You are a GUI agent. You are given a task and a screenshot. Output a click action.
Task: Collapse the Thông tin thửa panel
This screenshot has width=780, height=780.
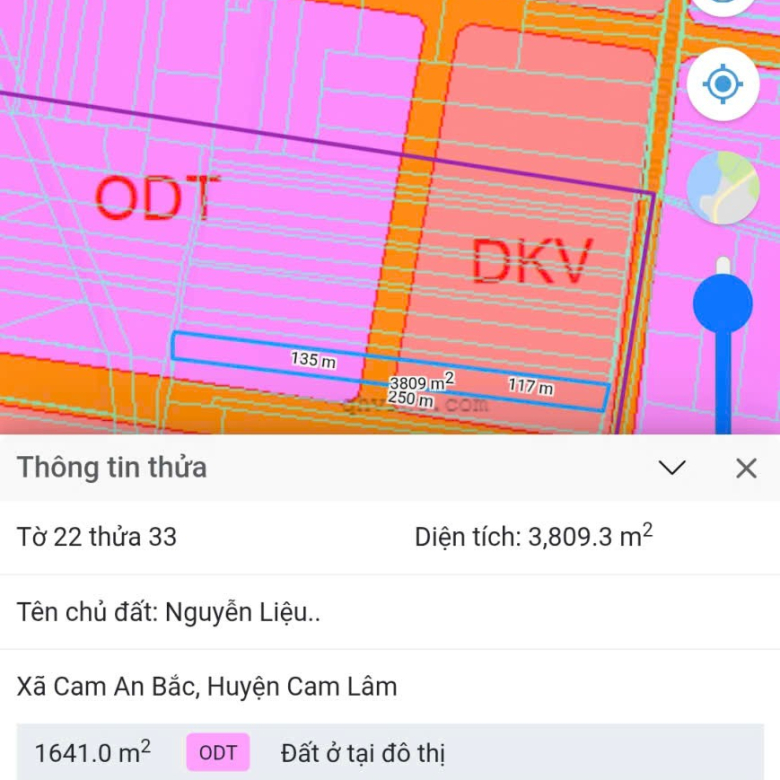click(672, 468)
